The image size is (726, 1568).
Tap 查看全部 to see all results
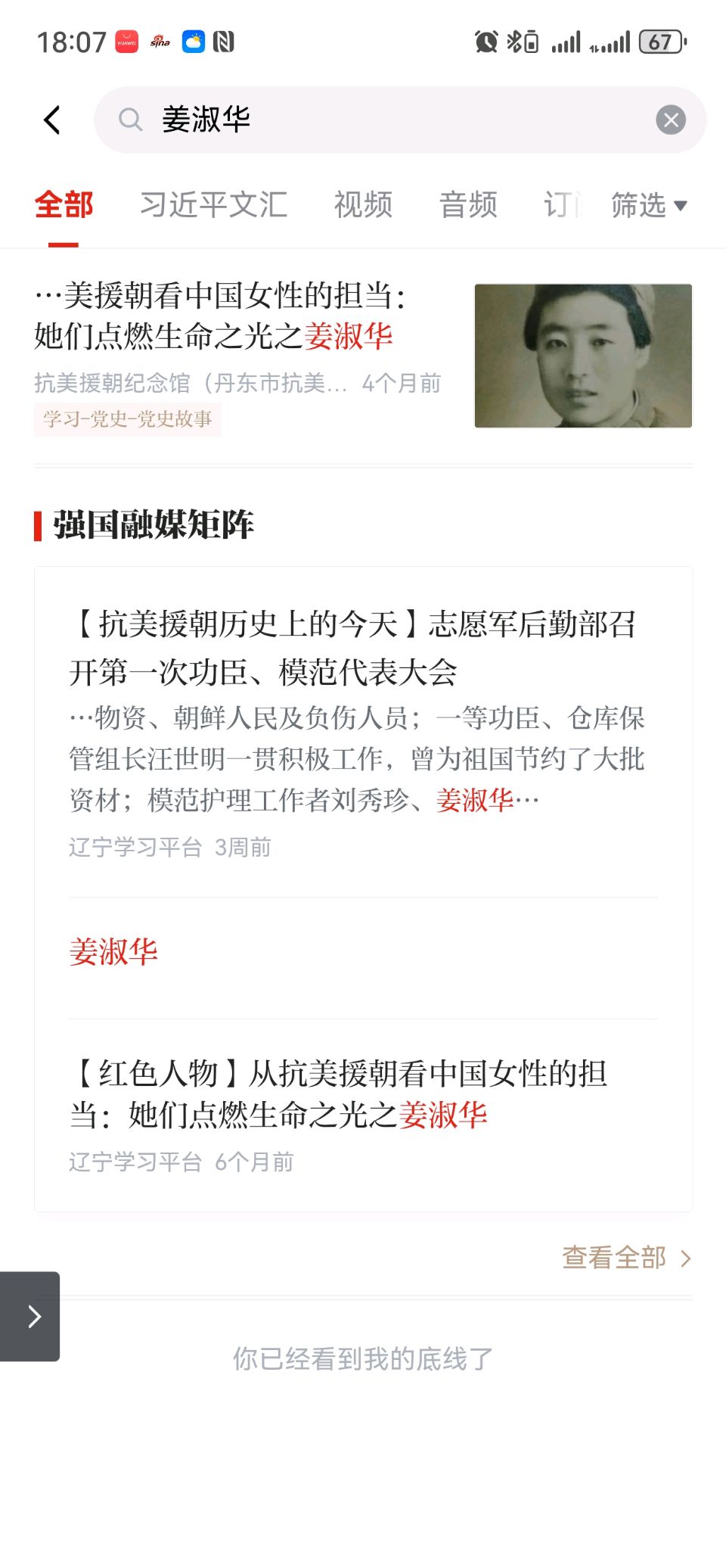coord(627,1257)
